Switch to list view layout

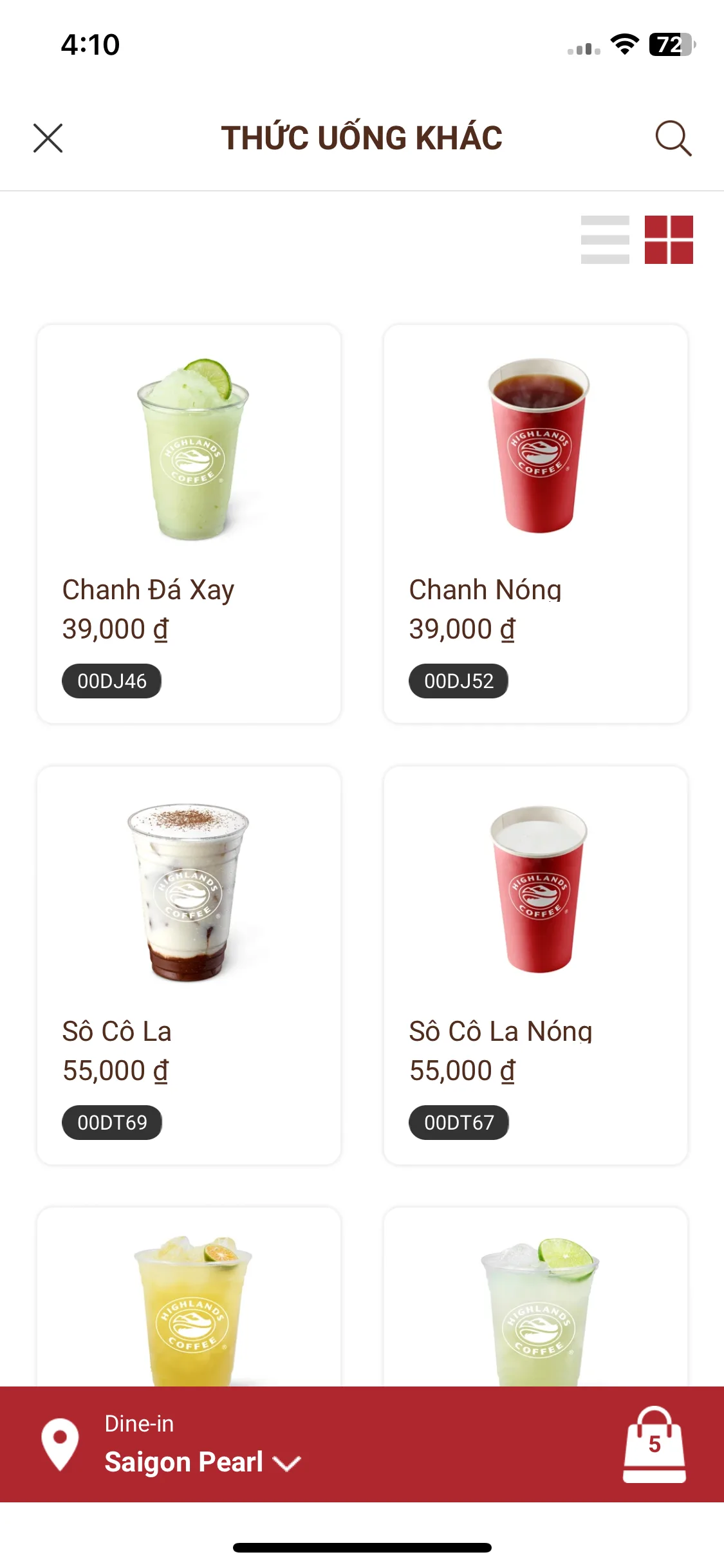[605, 239]
